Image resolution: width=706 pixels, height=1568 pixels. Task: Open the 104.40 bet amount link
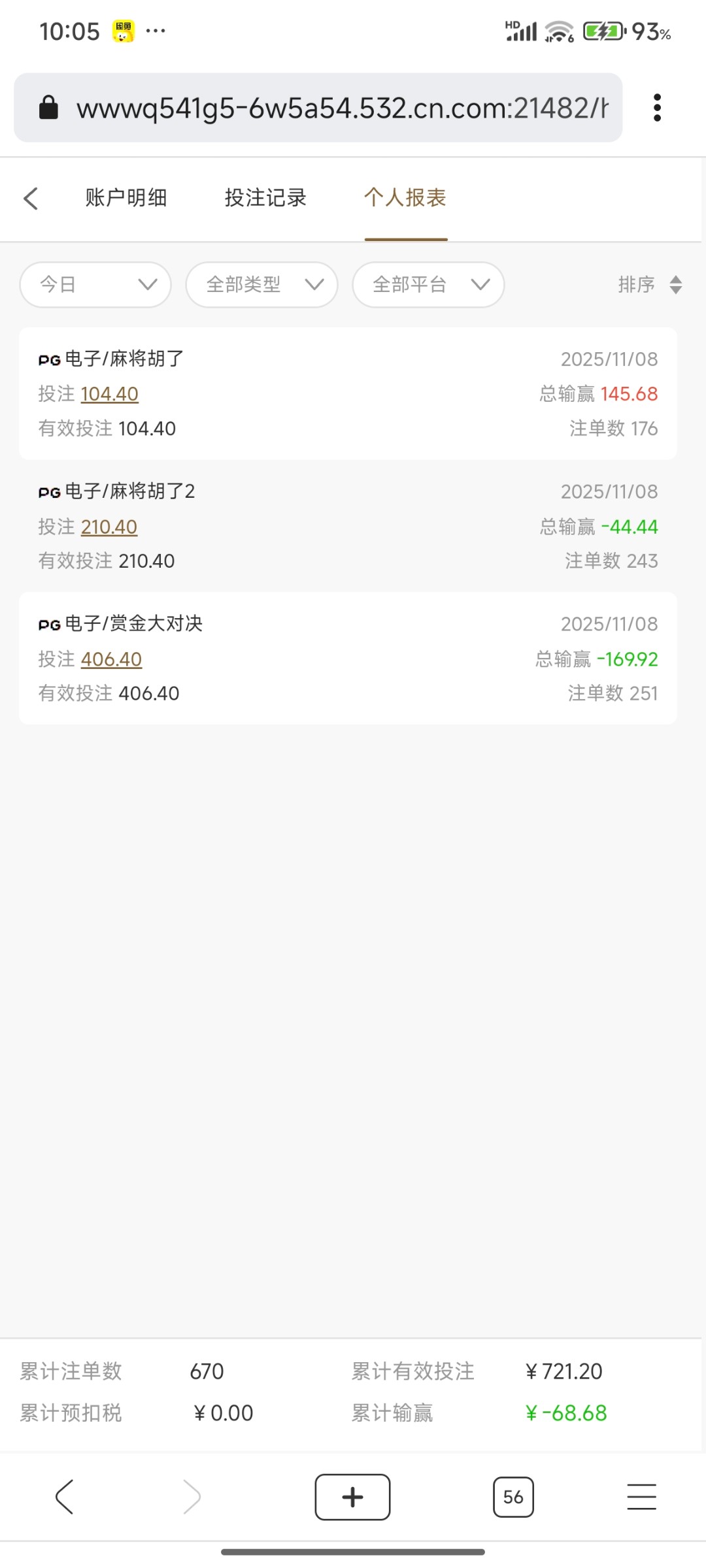tap(109, 394)
